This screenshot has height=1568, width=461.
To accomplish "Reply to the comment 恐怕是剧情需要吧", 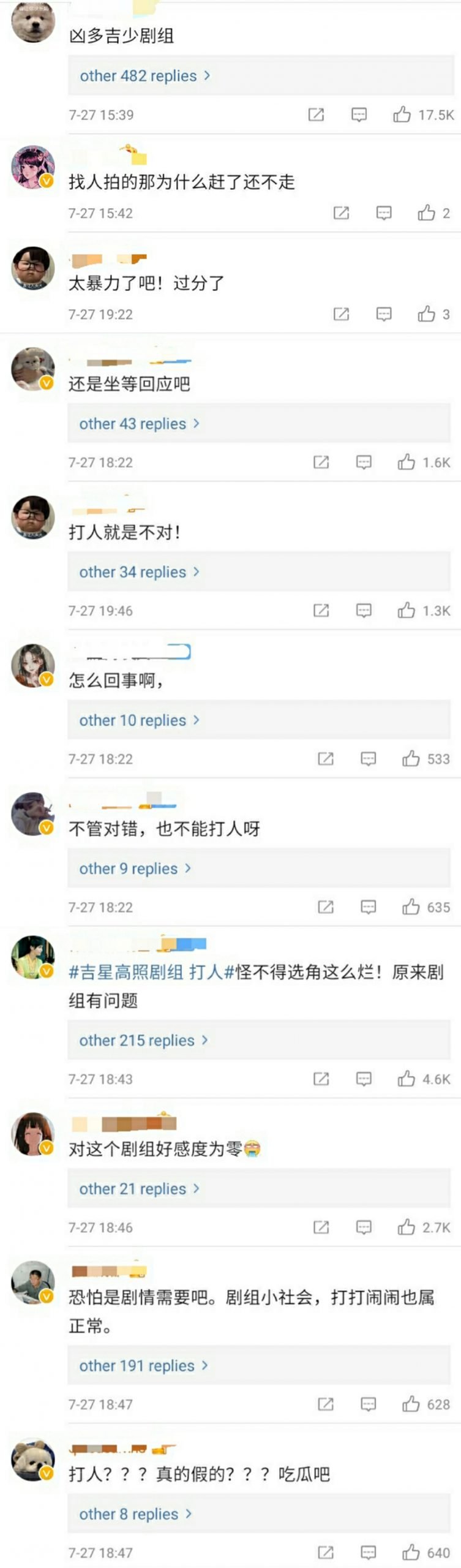I will point(369,1404).
